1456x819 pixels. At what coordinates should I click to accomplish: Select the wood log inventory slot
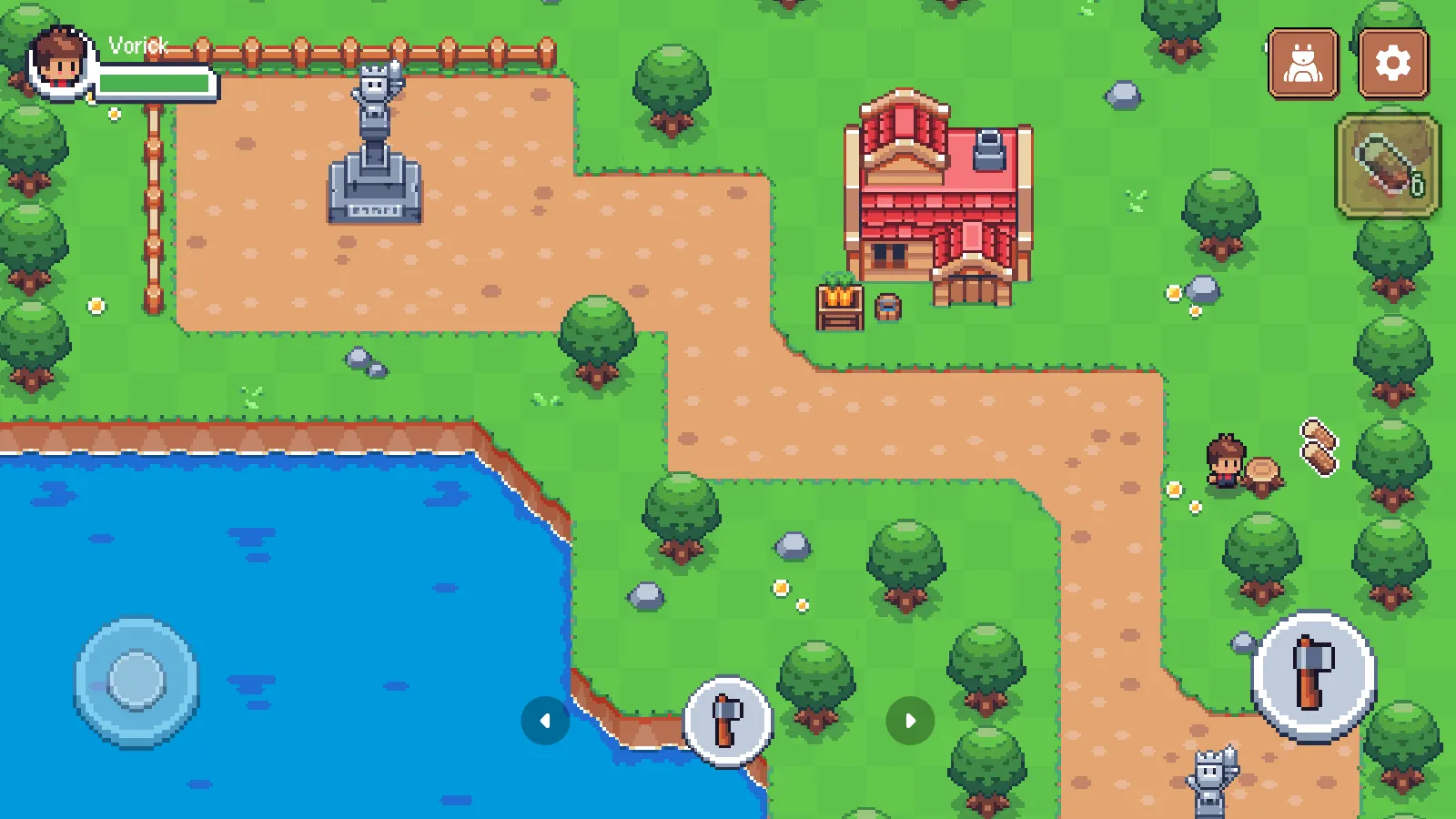click(x=1387, y=167)
